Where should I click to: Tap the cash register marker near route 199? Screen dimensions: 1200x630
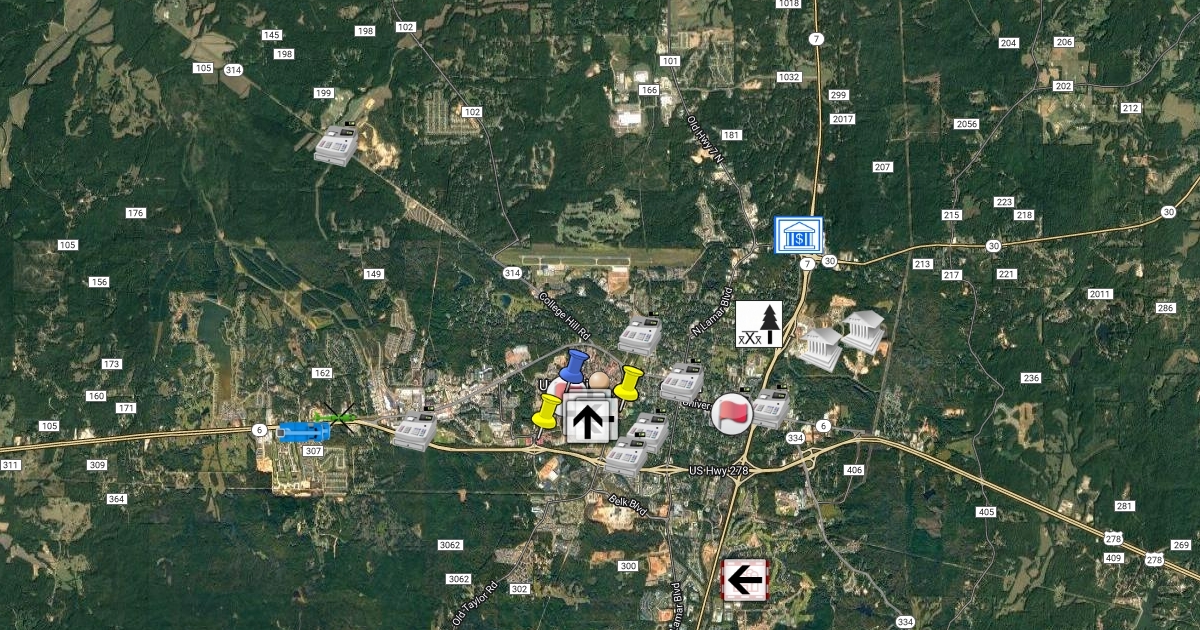tap(336, 145)
